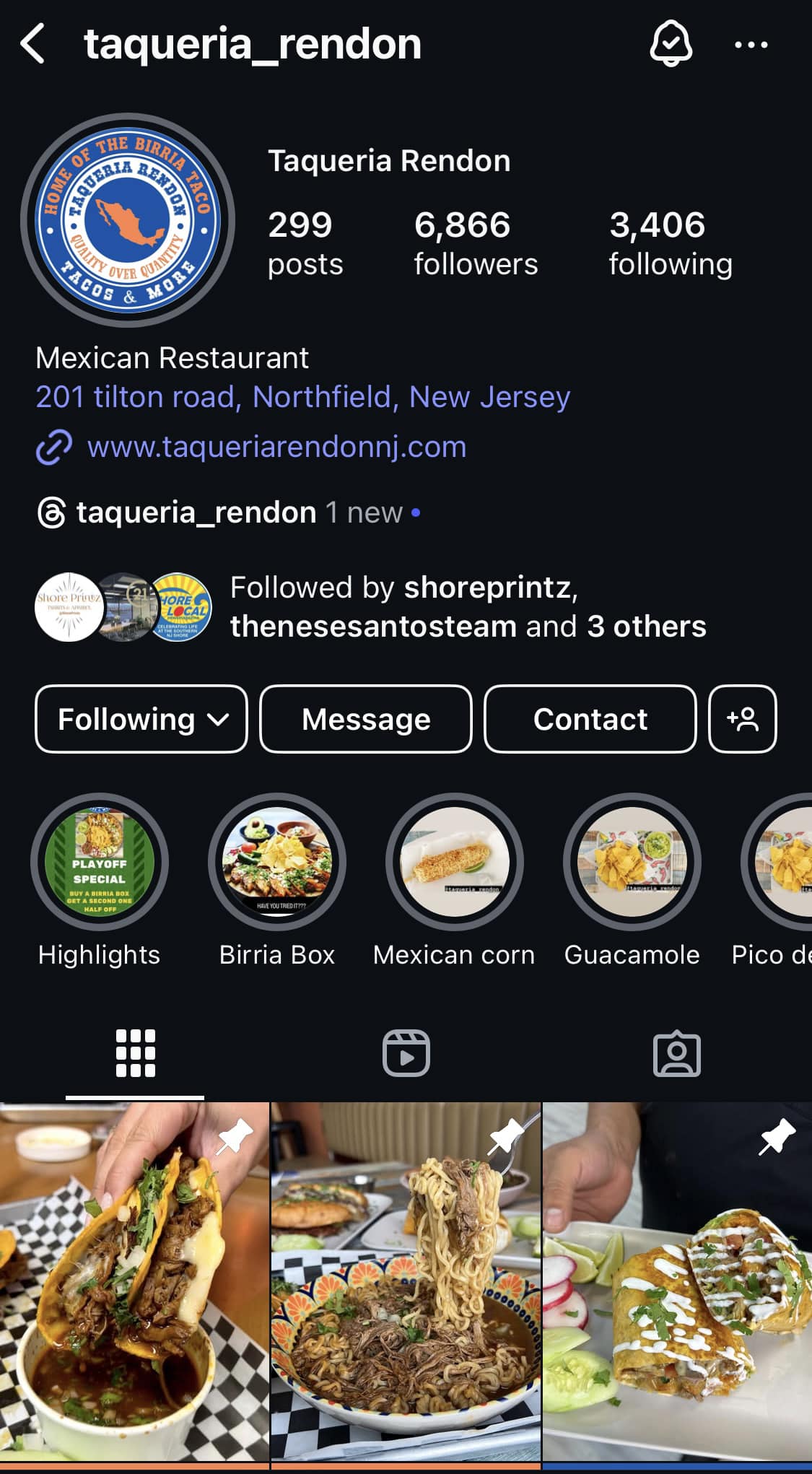Open the 201 tilton road address link
This screenshot has height=1474, width=812.
click(303, 397)
